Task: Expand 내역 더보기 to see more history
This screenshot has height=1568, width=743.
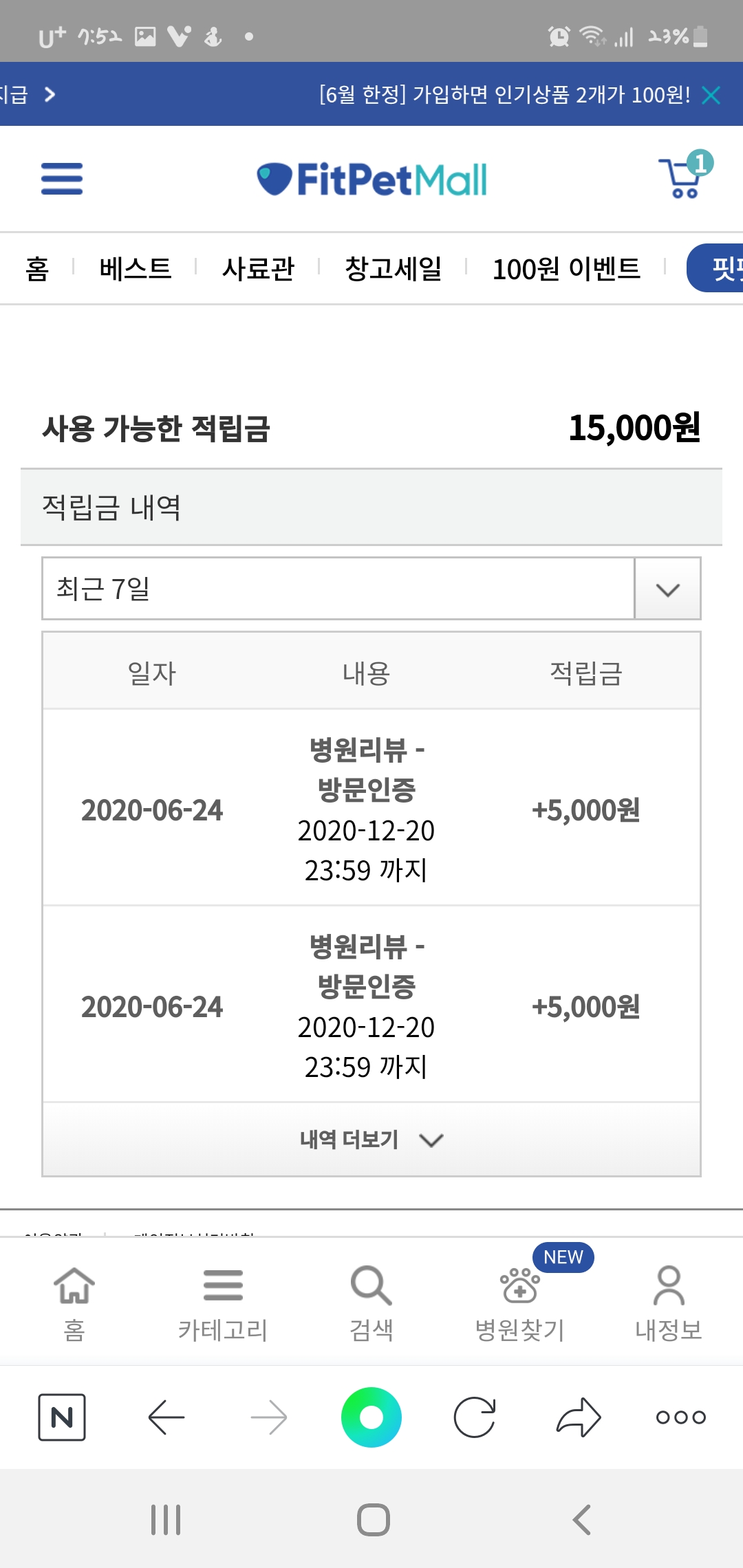Action: point(371,1140)
